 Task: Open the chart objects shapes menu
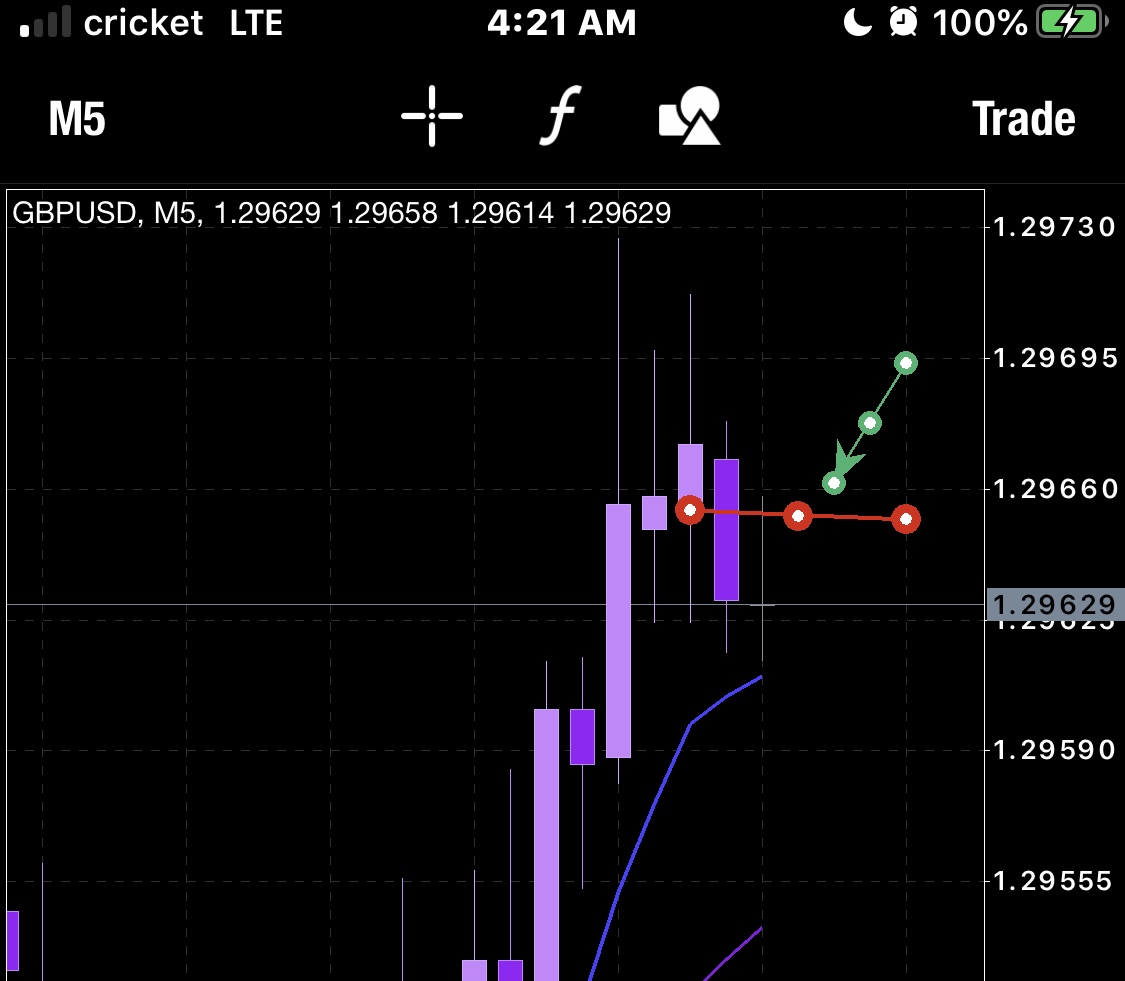coord(690,117)
